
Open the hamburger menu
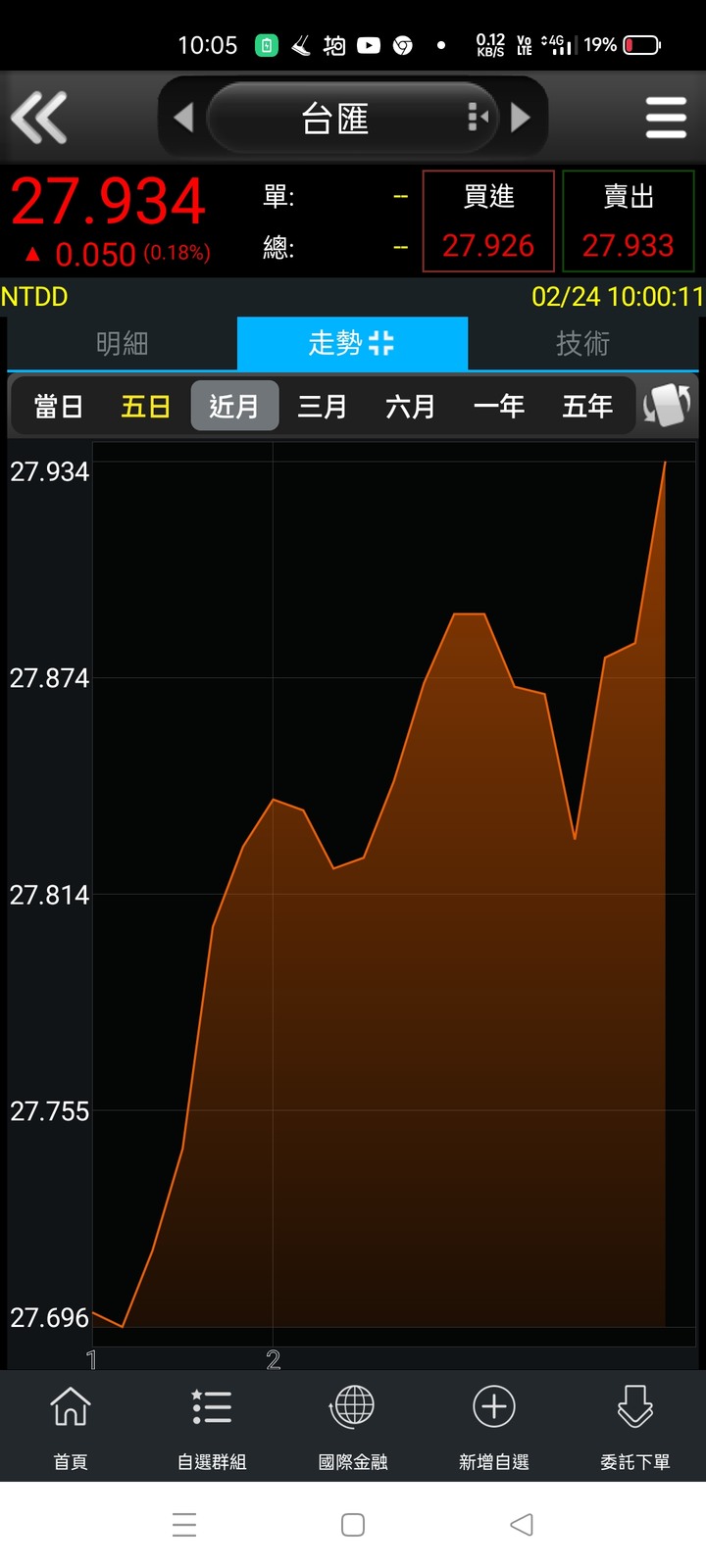click(x=666, y=118)
